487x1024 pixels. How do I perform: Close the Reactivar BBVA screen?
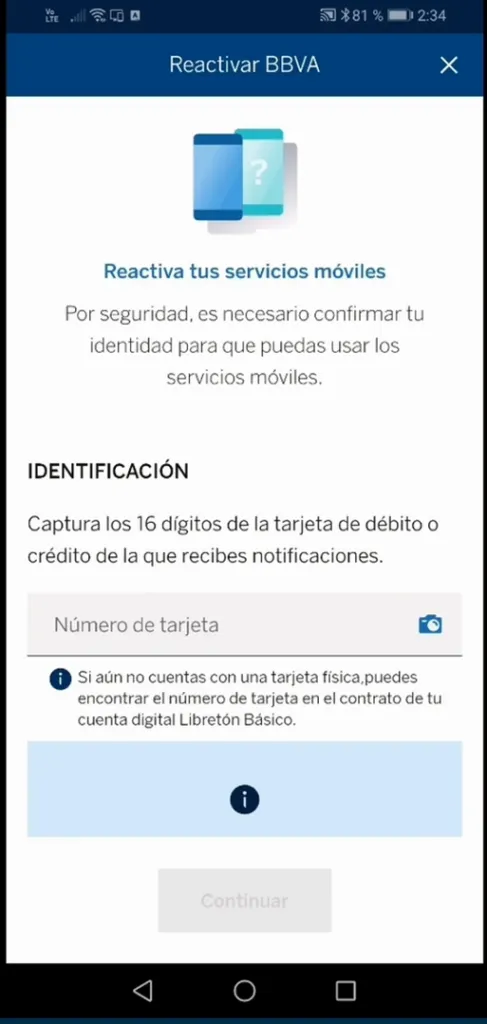click(448, 65)
